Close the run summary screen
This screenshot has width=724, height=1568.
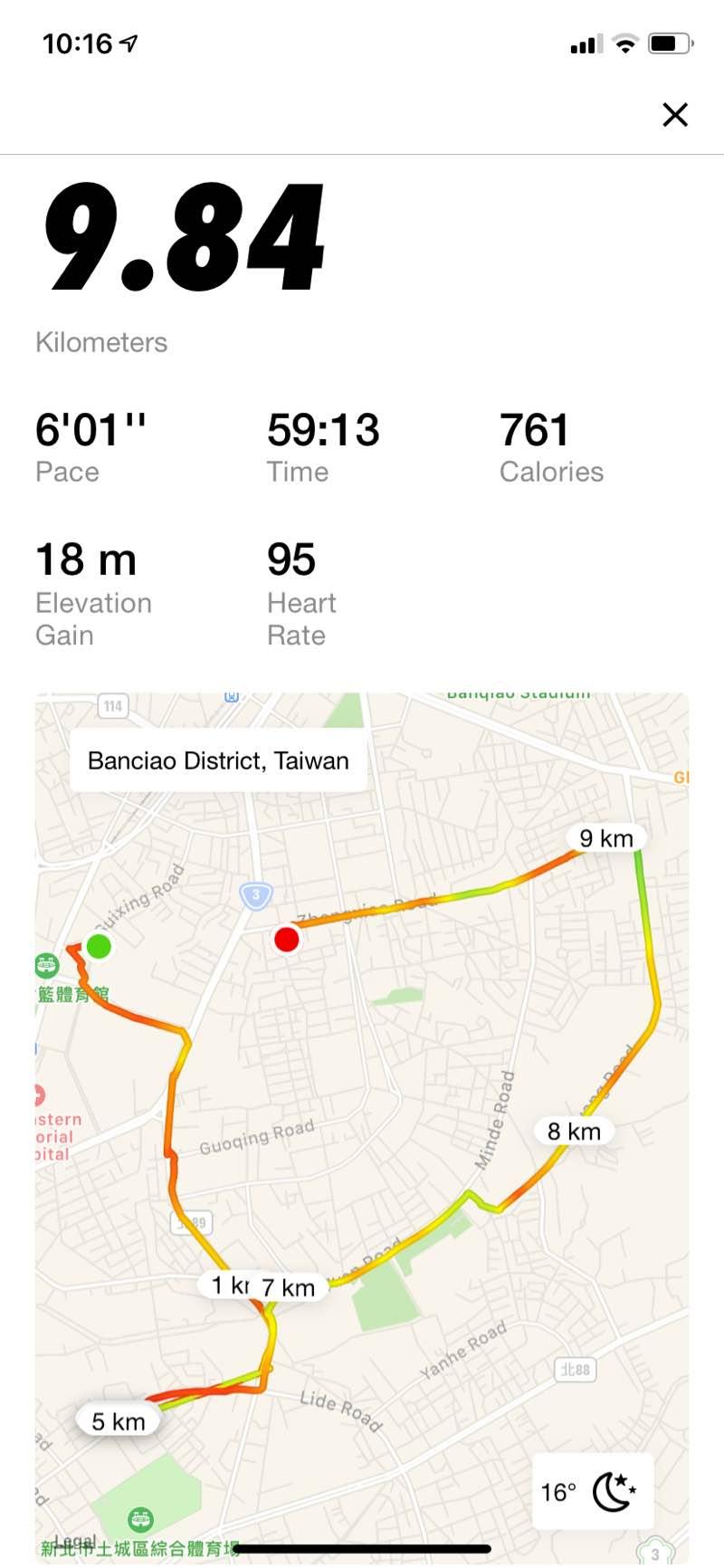(675, 115)
